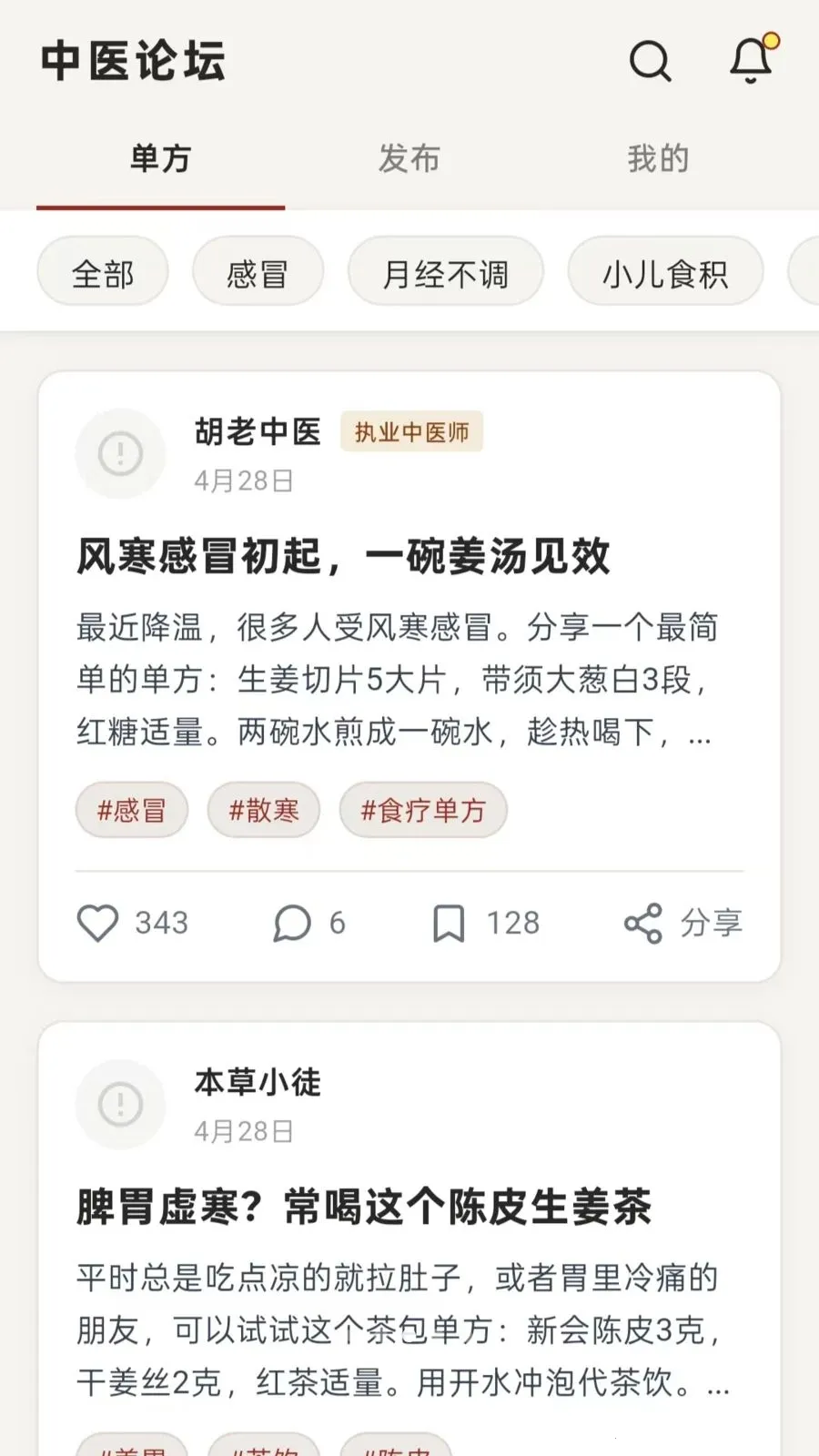Screen dimensions: 819x1456
Task: Open post 脾胃虚寒？常喝这个陈皮生姜茶
Action: click(x=364, y=1207)
